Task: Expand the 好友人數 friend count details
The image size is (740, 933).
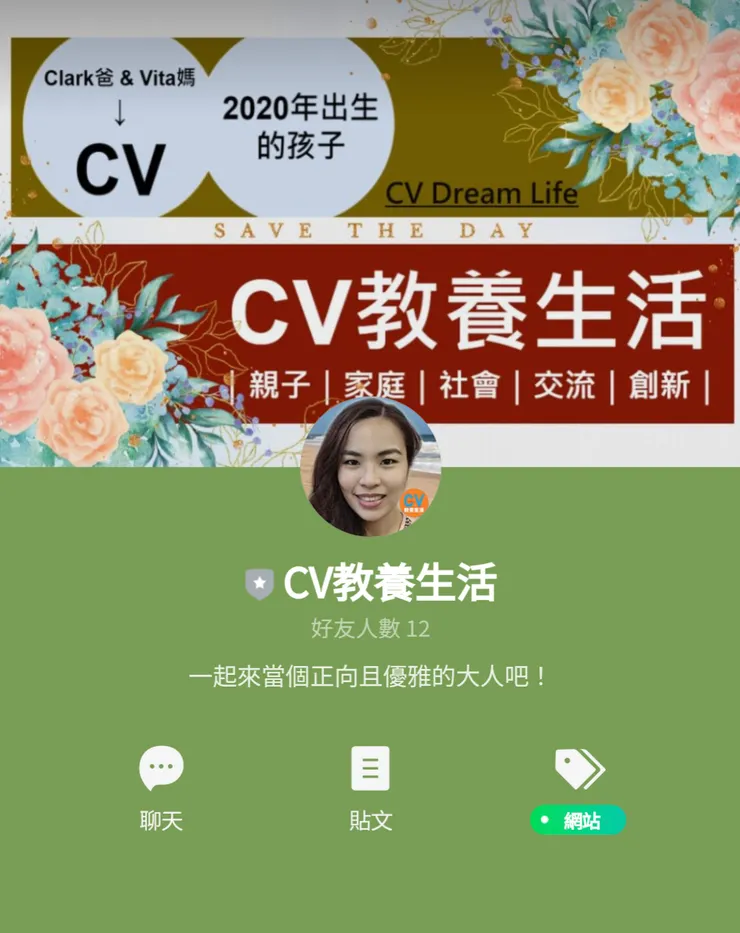Action: (x=370, y=629)
